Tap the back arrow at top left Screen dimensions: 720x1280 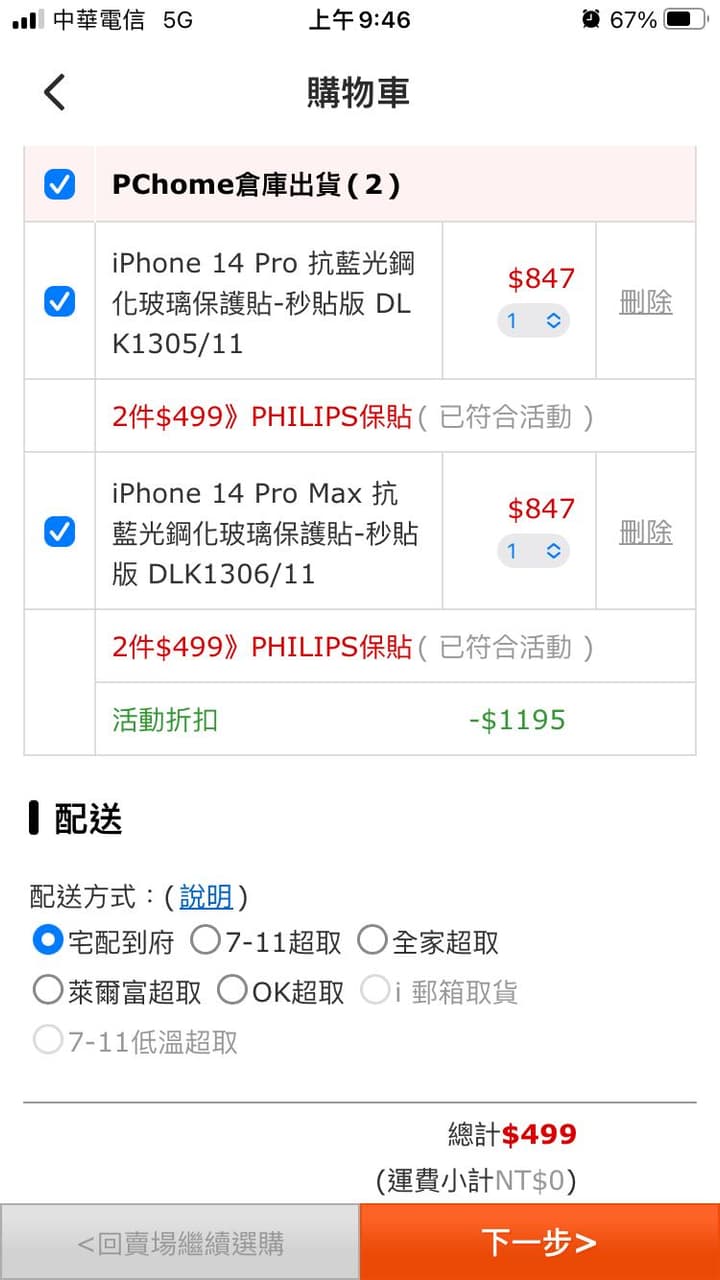tap(55, 91)
